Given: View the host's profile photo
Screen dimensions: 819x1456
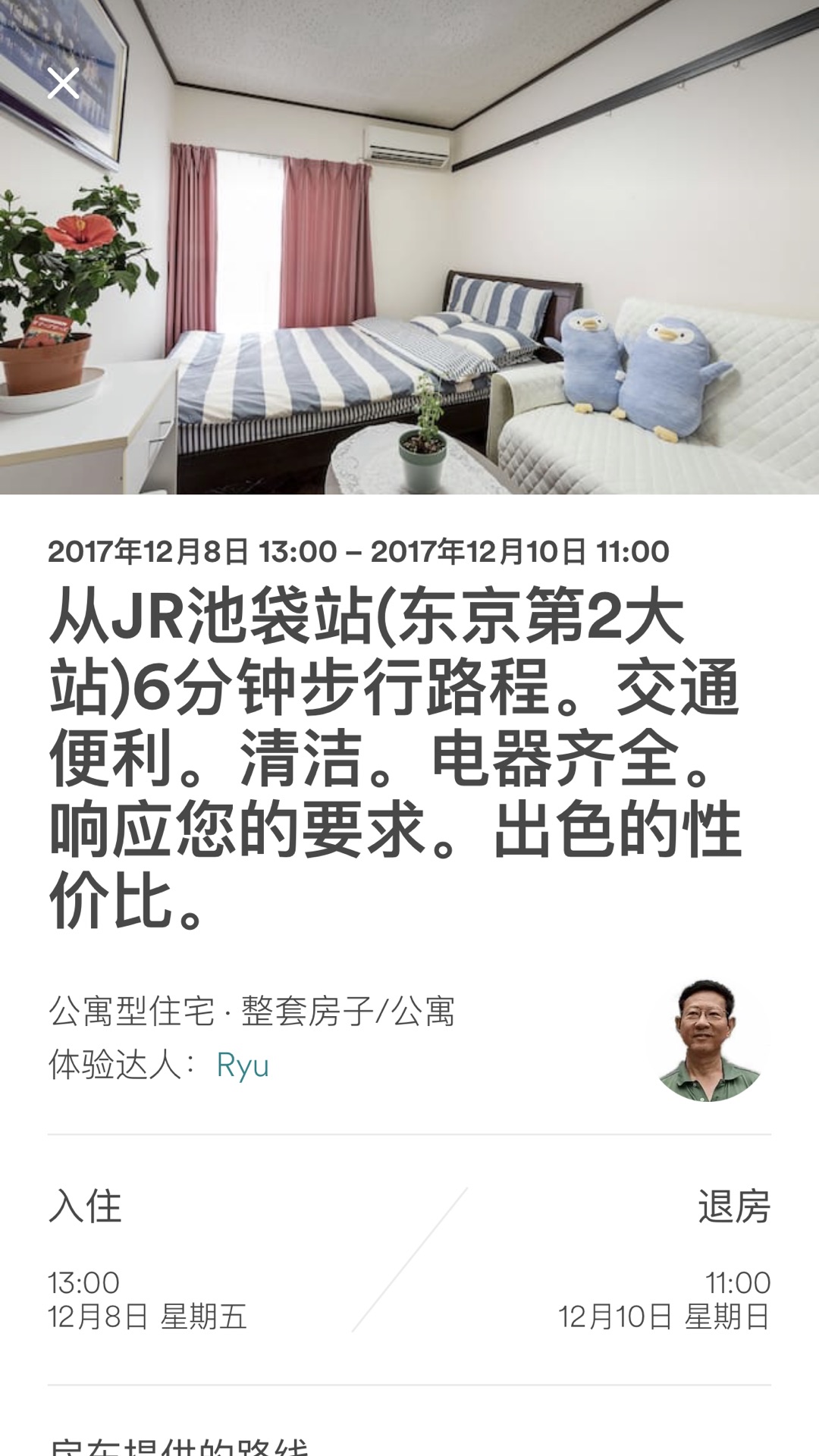Looking at the screenshot, I should [x=708, y=1040].
